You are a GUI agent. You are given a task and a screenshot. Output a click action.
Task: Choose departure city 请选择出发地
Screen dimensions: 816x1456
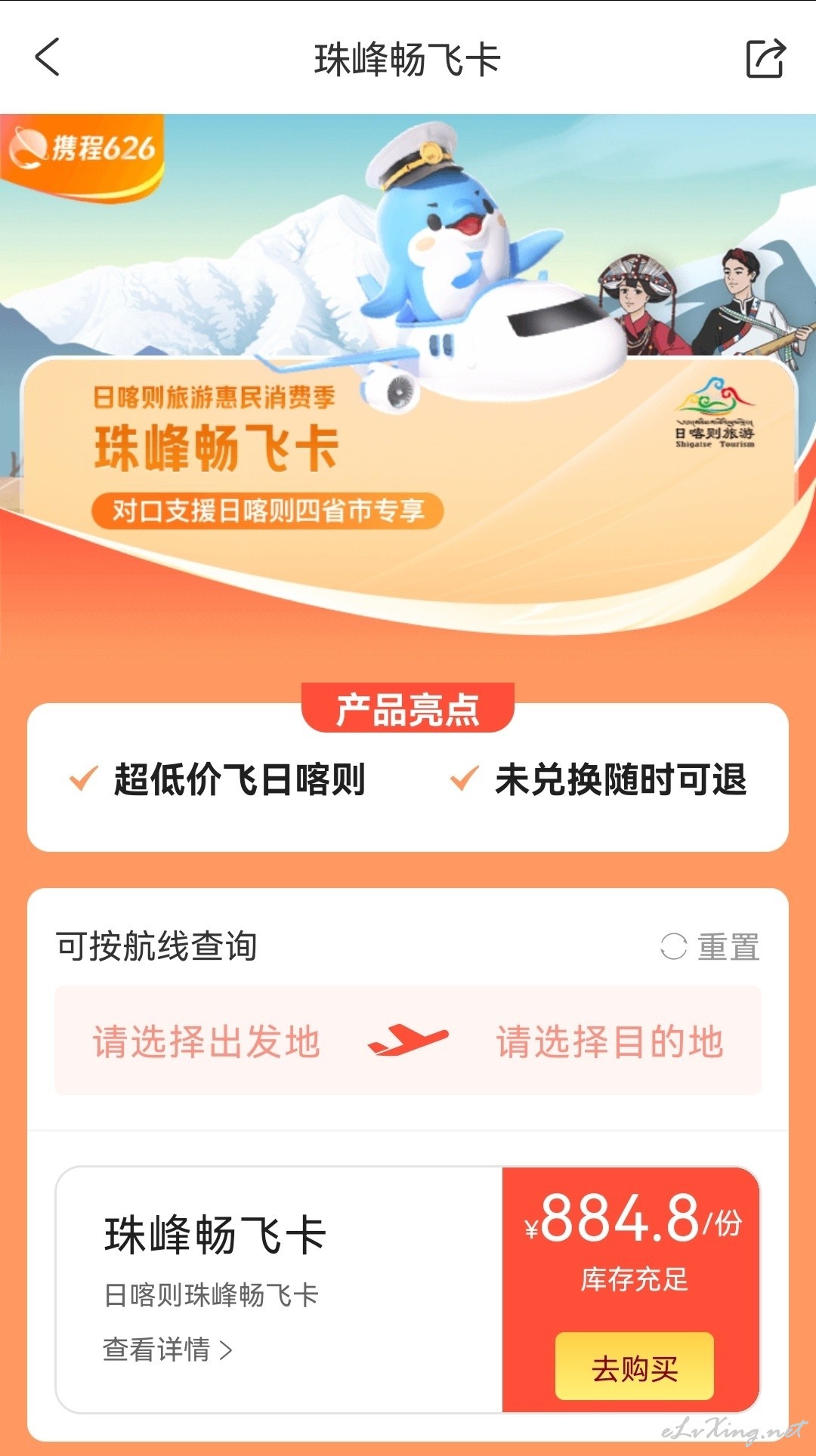(206, 1041)
